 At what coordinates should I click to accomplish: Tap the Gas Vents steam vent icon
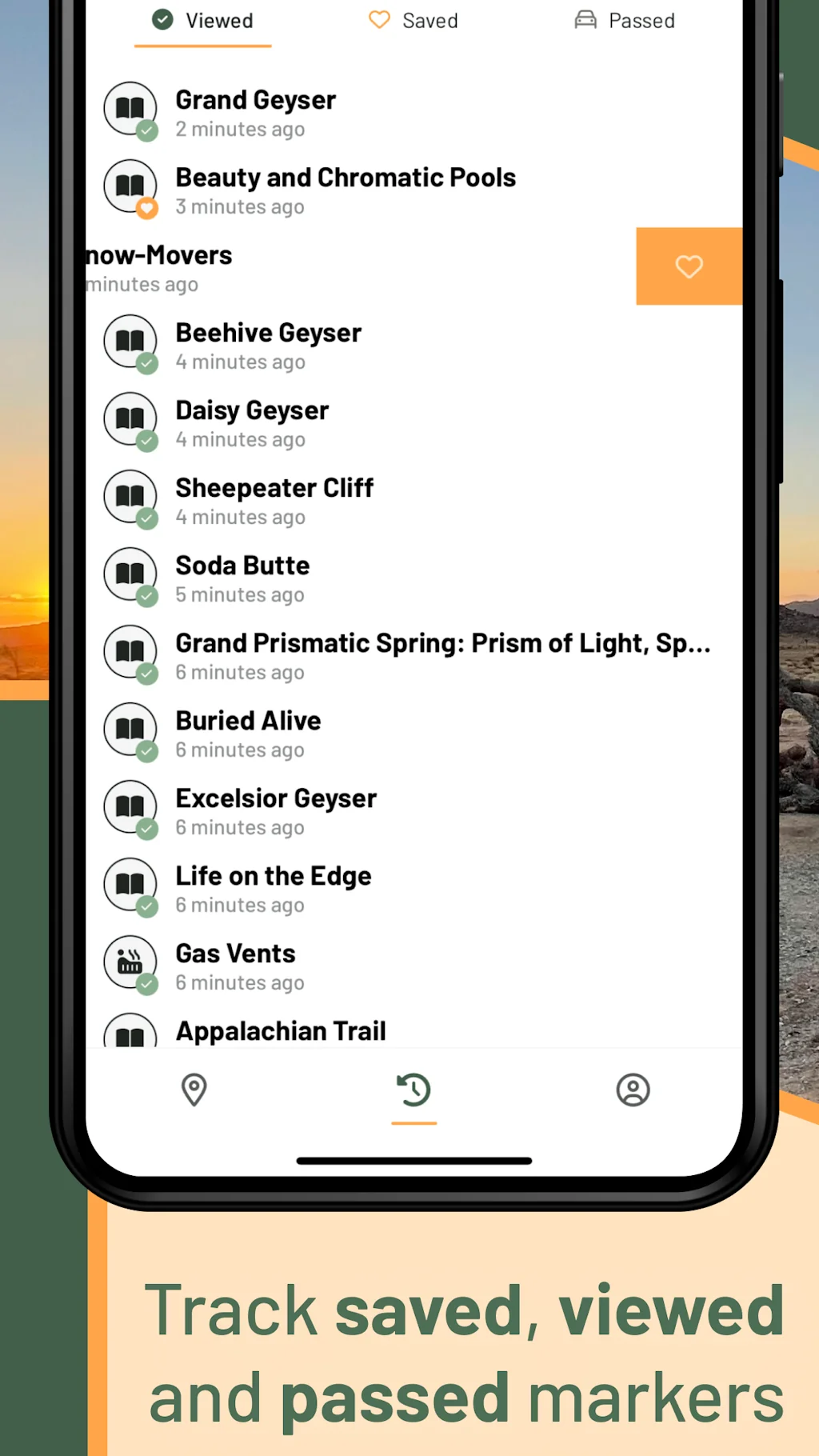click(x=130, y=959)
